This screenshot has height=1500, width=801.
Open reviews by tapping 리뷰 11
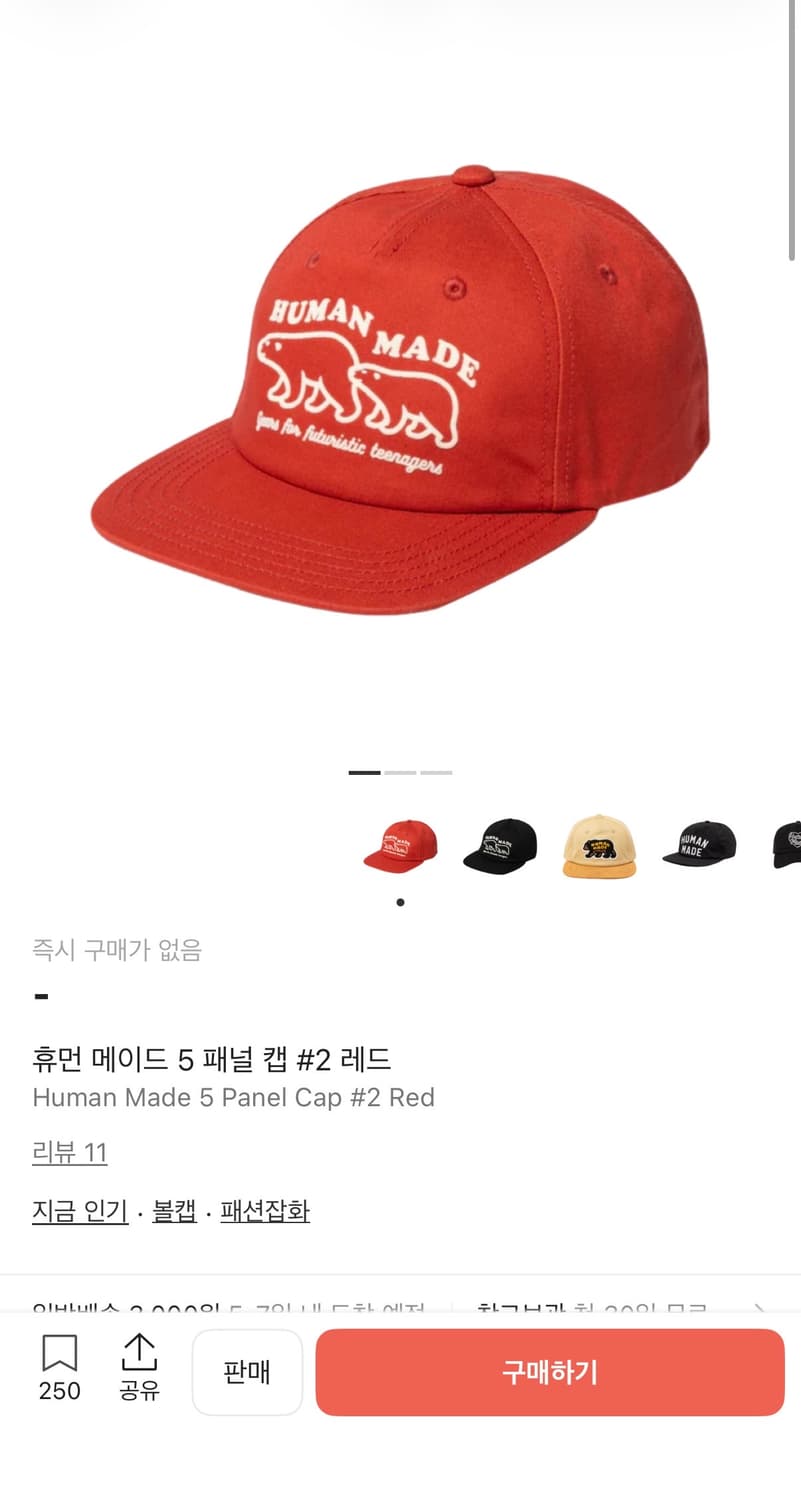(70, 1153)
